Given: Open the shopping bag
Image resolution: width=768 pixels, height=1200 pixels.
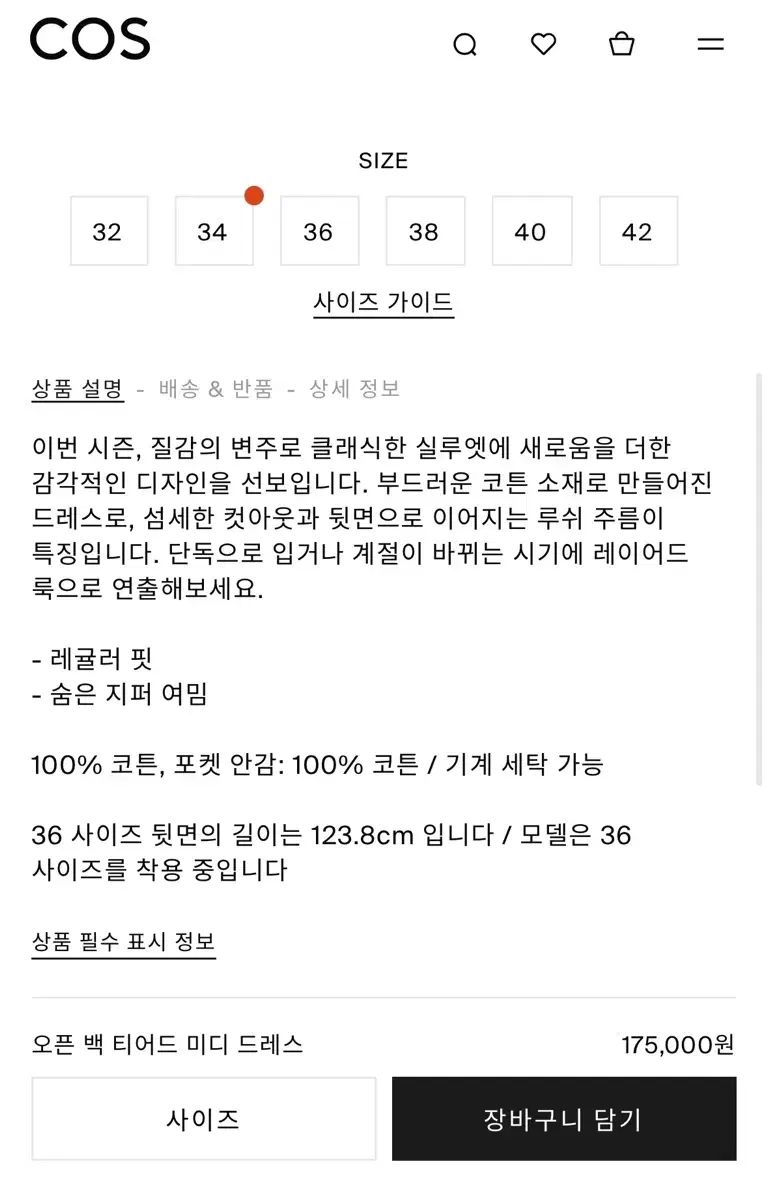Looking at the screenshot, I should coord(622,44).
